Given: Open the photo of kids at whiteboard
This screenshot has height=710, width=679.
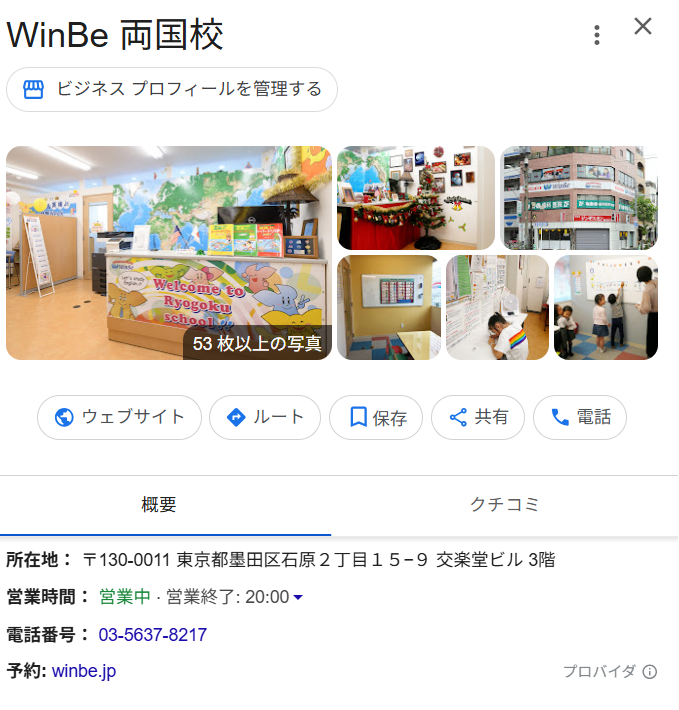Looking at the screenshot, I should (605, 307).
